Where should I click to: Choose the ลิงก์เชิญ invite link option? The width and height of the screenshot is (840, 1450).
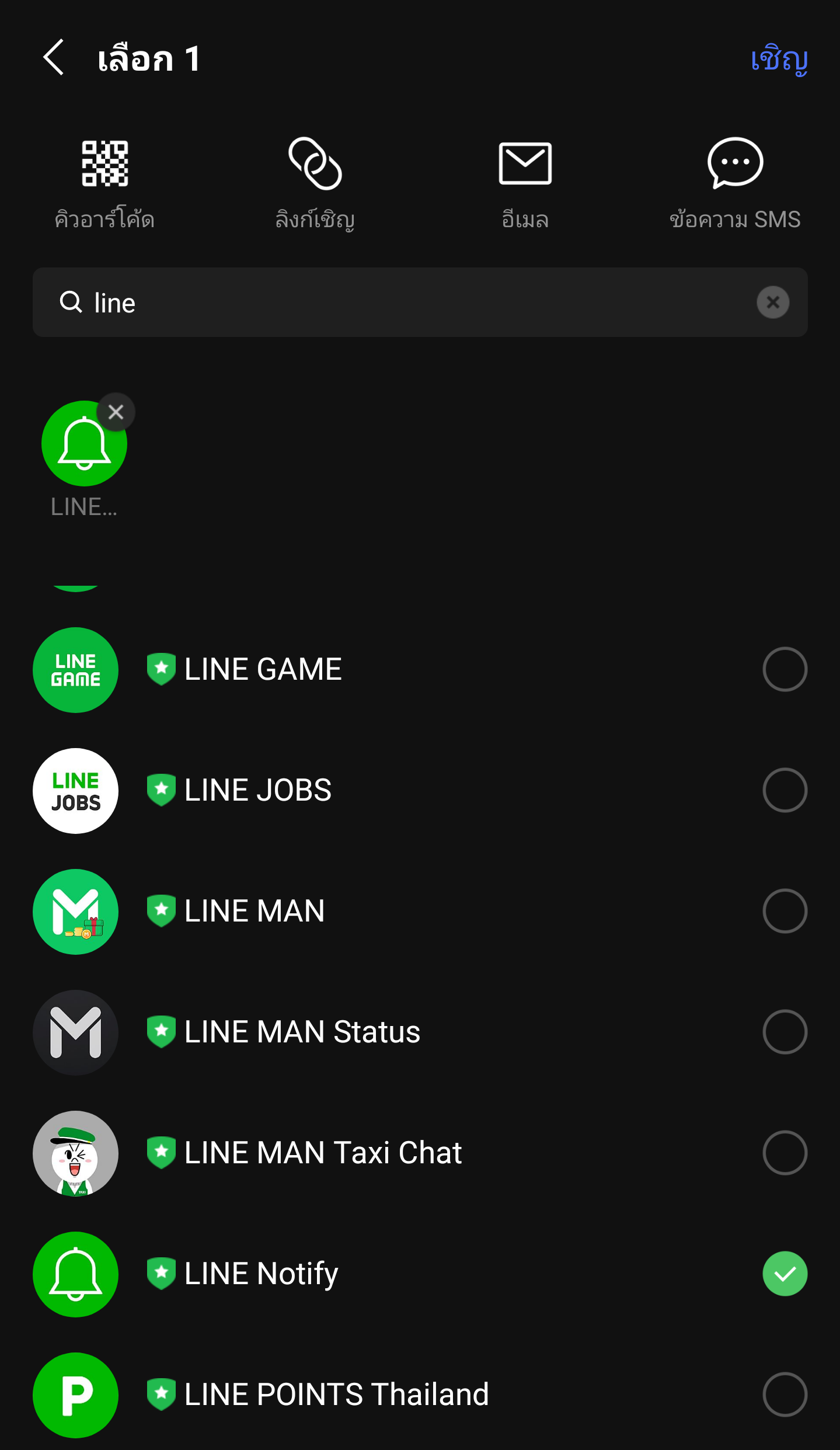point(315,185)
